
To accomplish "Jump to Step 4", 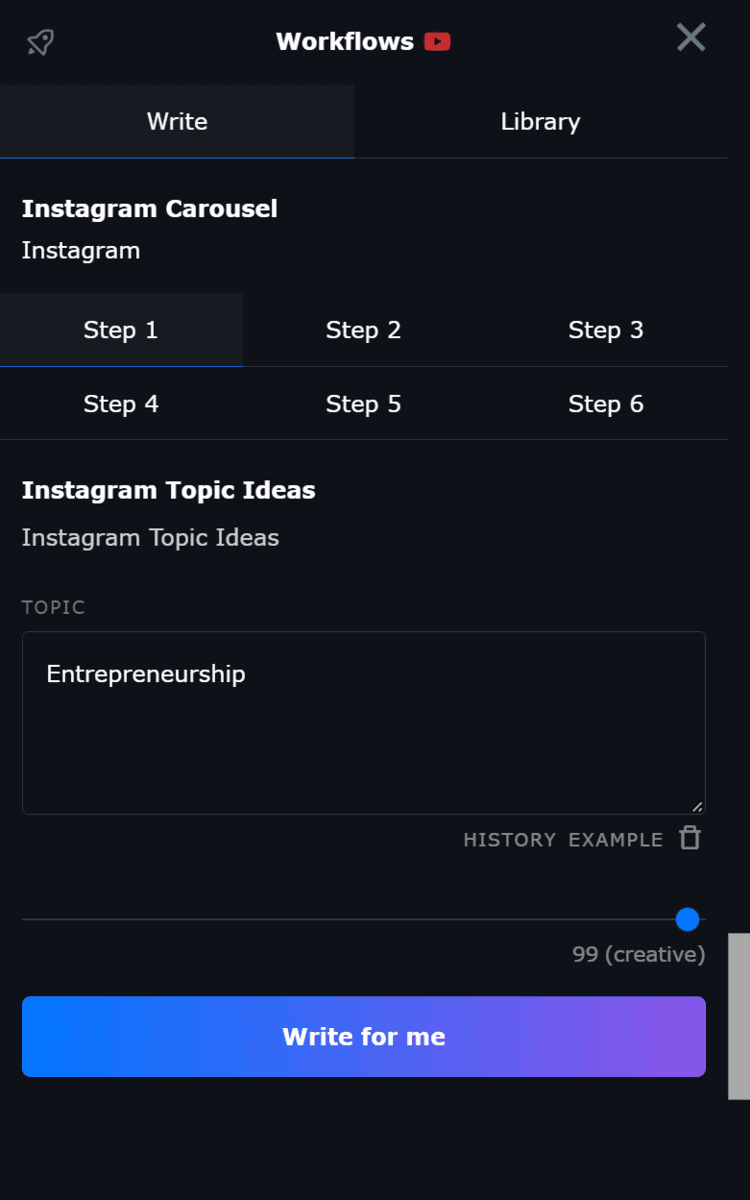I will [121, 404].
